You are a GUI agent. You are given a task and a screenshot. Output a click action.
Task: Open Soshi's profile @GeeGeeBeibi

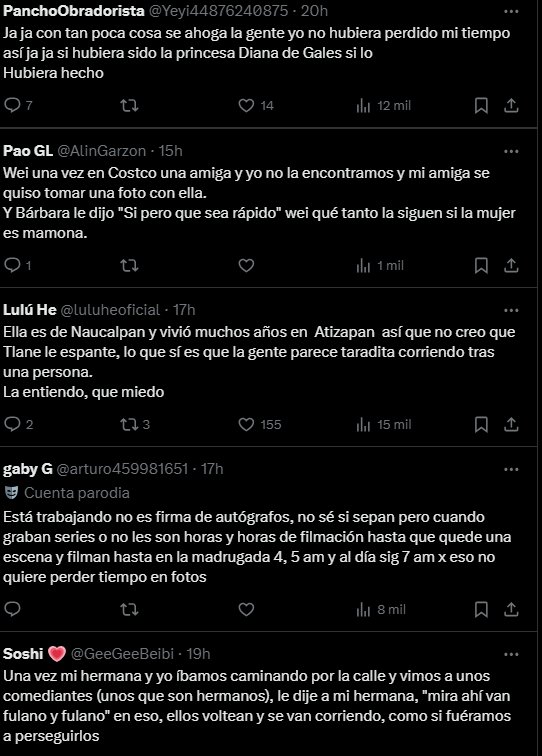click(122, 654)
